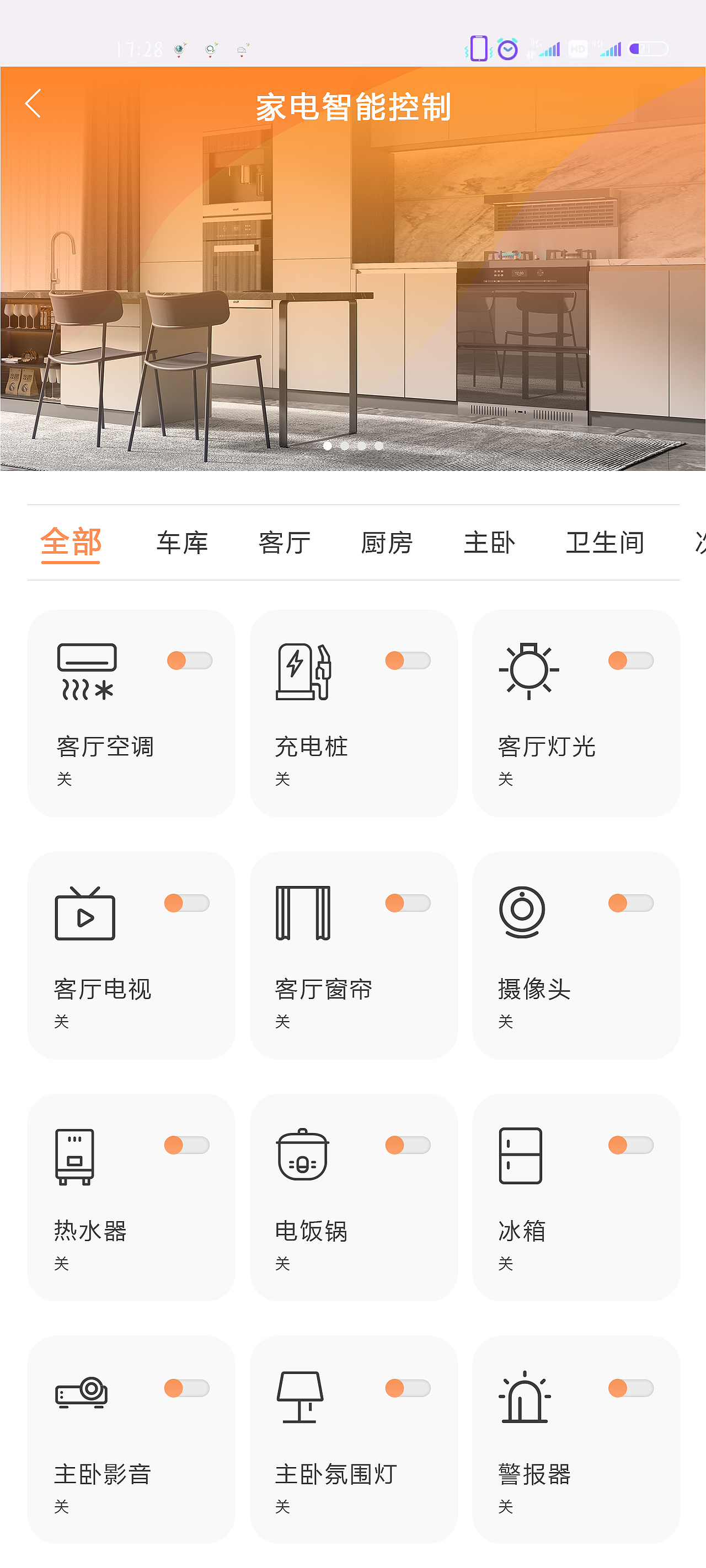Tap the back arrow to return

tap(34, 102)
